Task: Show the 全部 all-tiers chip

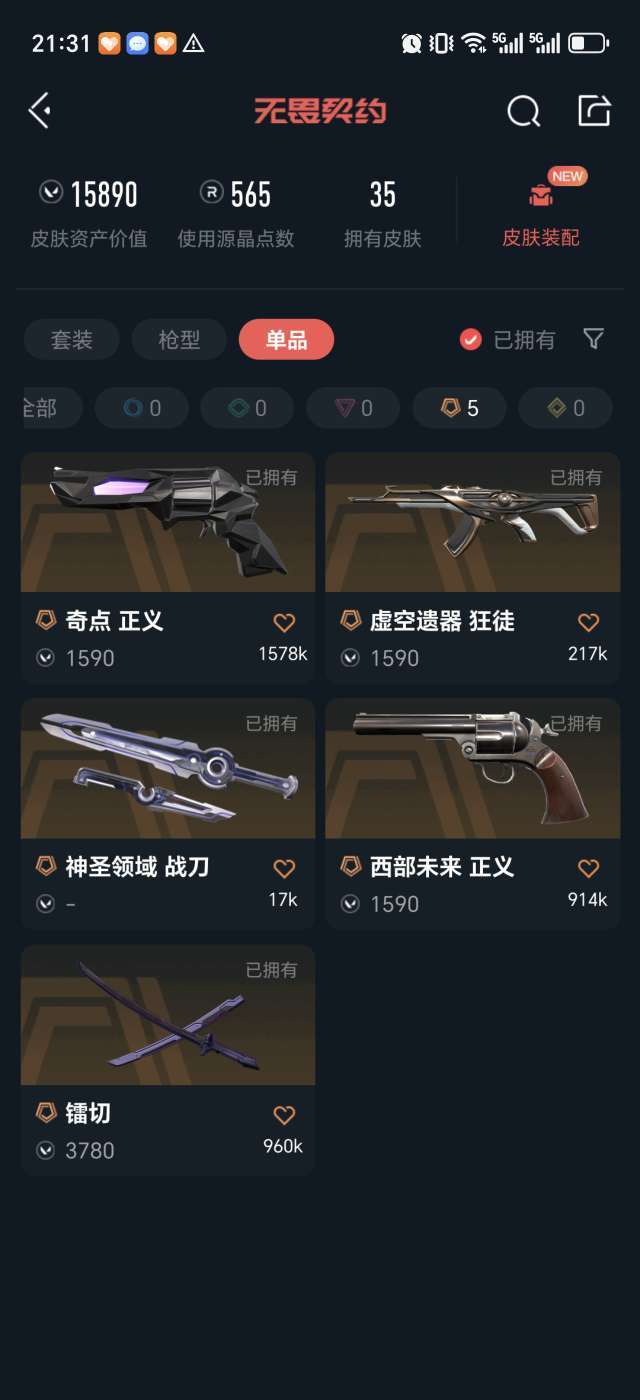Action: click(40, 408)
